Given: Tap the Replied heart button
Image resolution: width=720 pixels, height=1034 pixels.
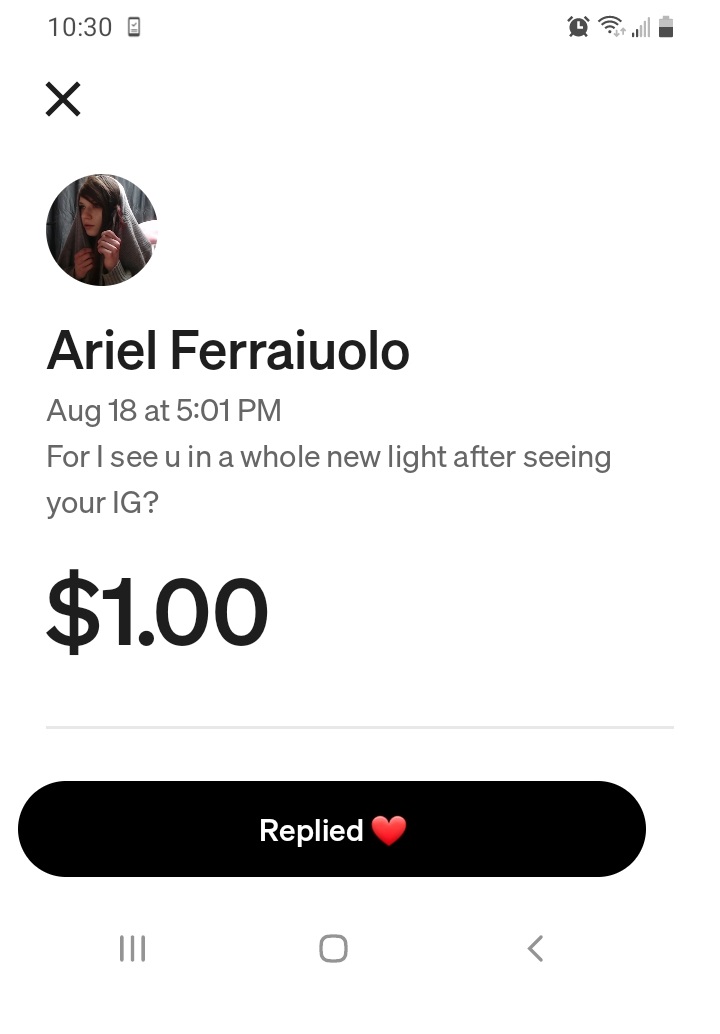Looking at the screenshot, I should (x=332, y=829).
